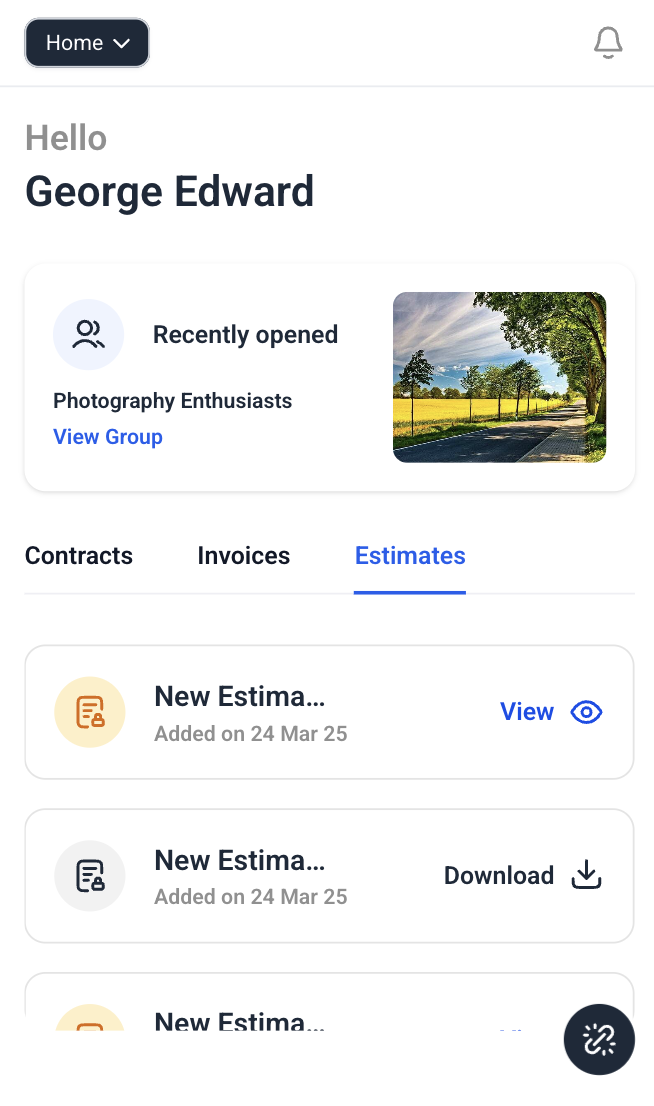View the first New Estimate
Image resolution: width=654 pixels, height=1106 pixels.
[550, 712]
